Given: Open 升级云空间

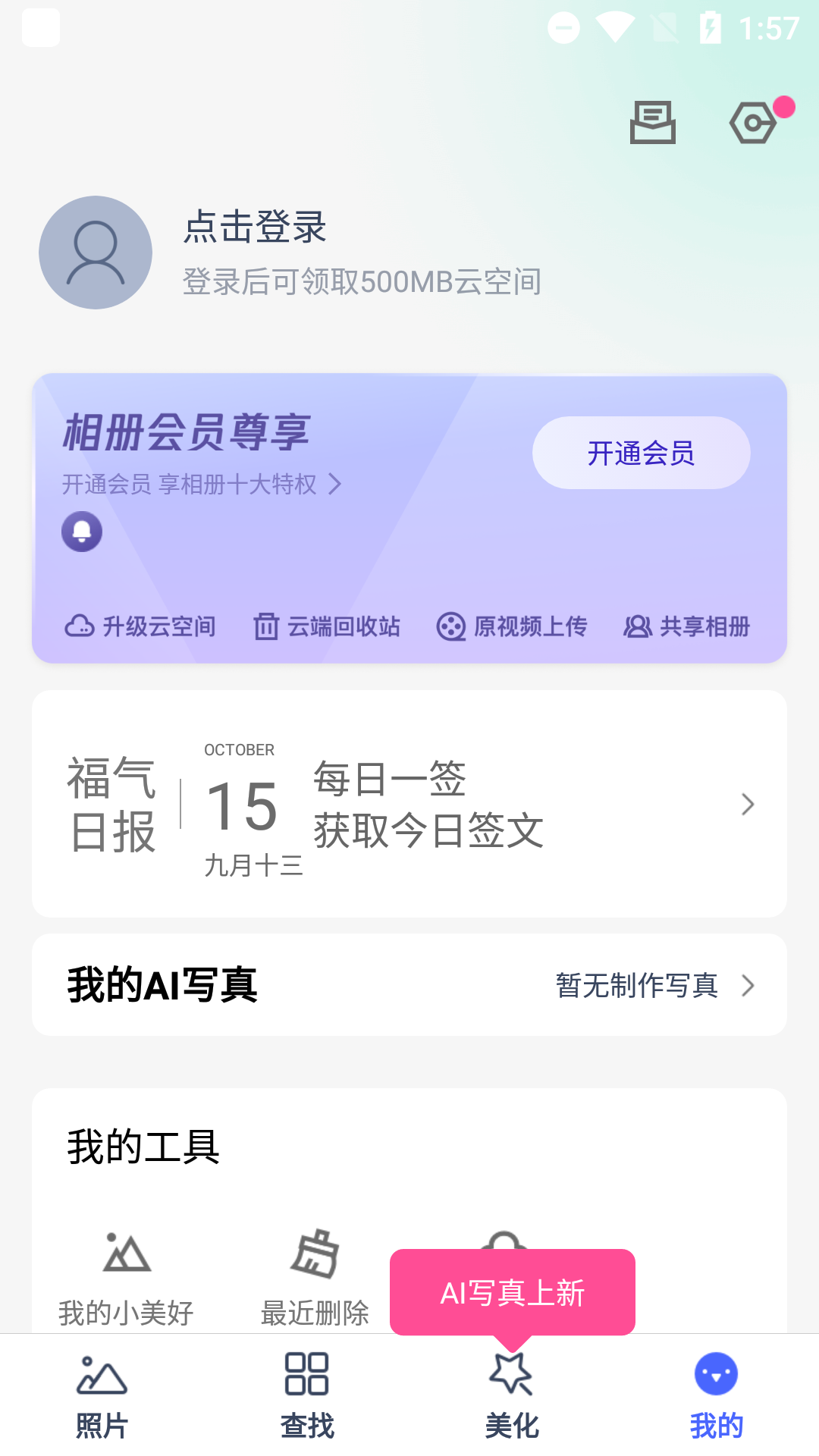Looking at the screenshot, I should click(x=140, y=626).
